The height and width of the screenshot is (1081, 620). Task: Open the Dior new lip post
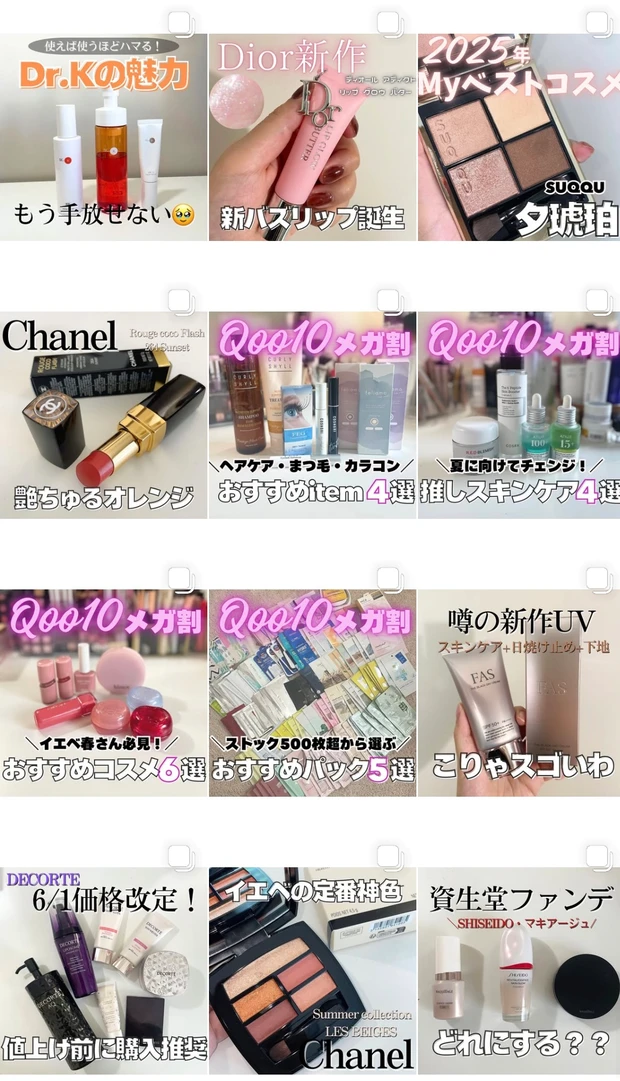pos(312,137)
